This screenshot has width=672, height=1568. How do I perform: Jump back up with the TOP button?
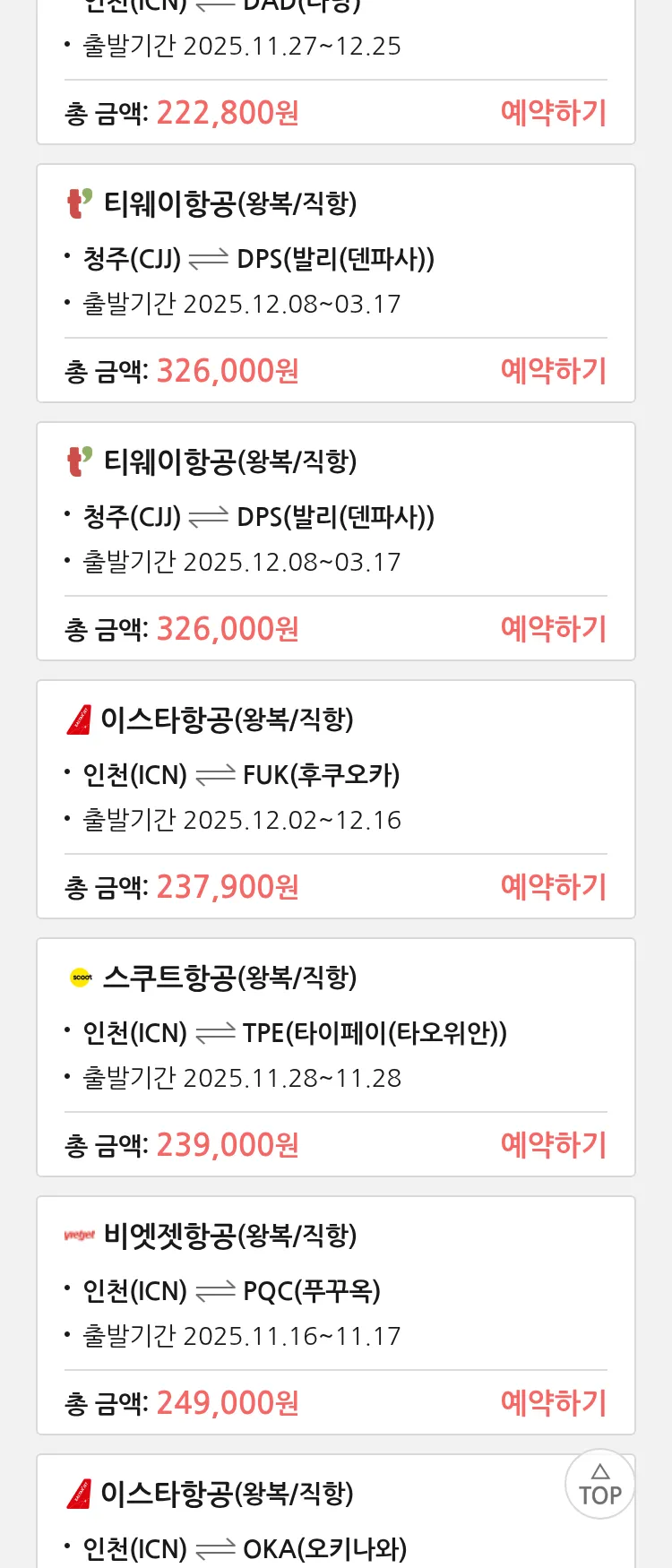599,1485
